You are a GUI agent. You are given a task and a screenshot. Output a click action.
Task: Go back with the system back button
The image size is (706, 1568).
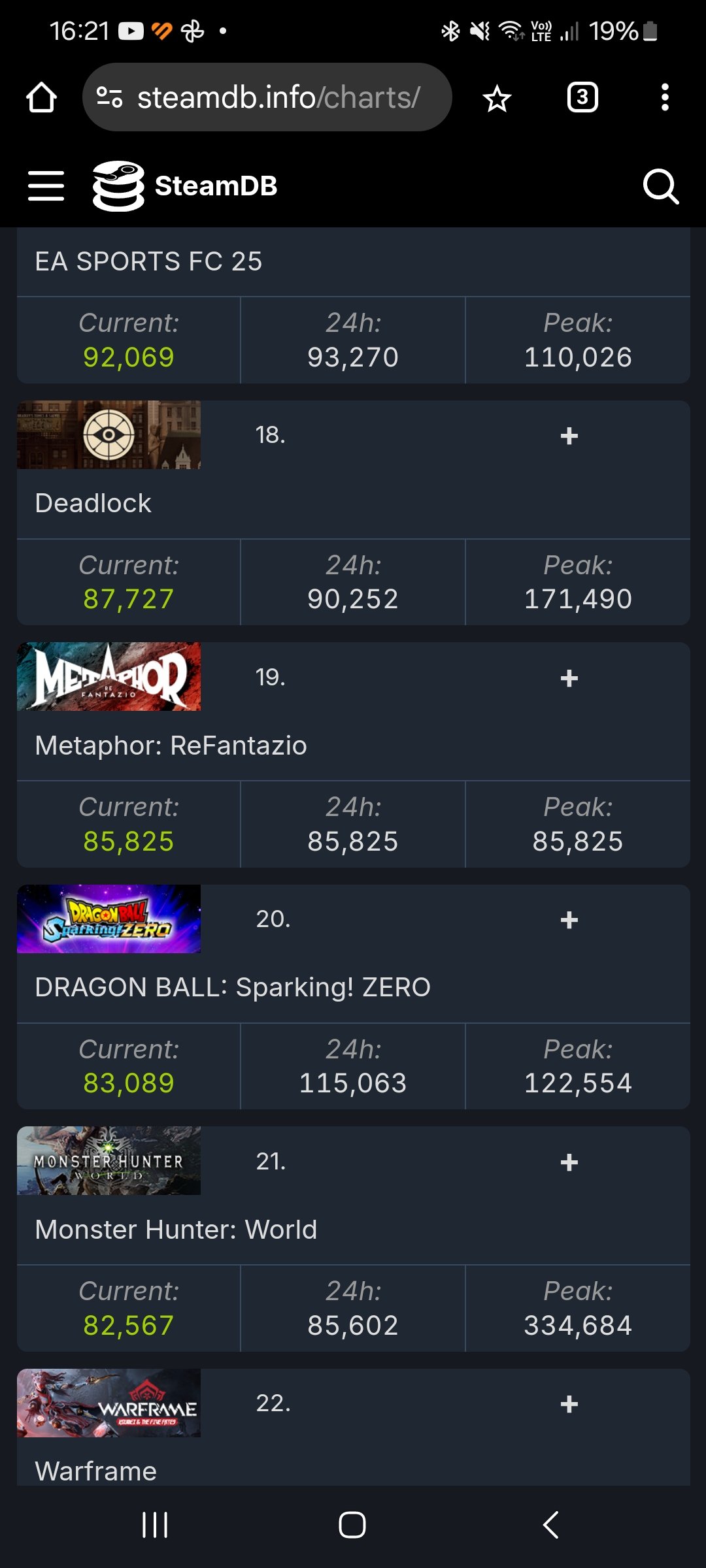click(550, 1526)
